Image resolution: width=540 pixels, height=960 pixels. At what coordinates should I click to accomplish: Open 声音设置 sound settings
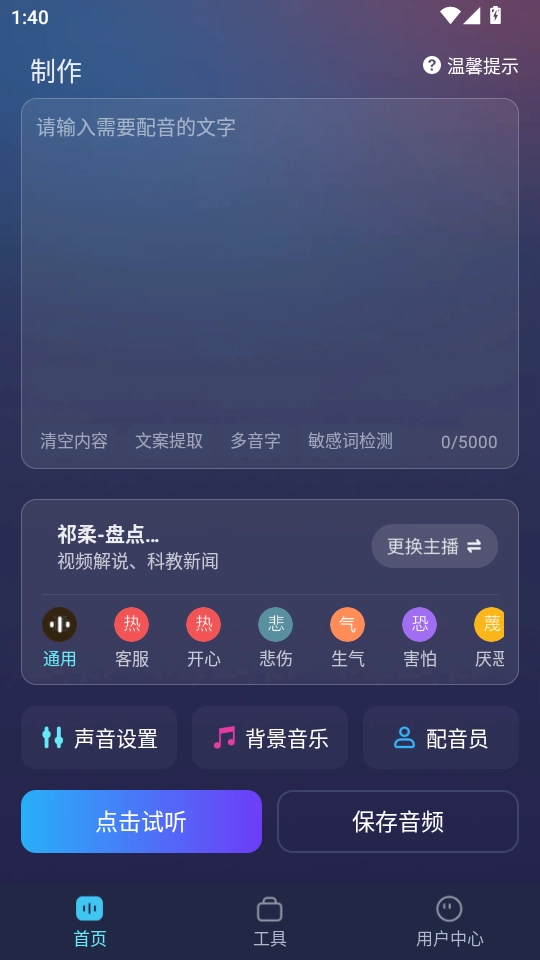pyautogui.click(x=99, y=738)
